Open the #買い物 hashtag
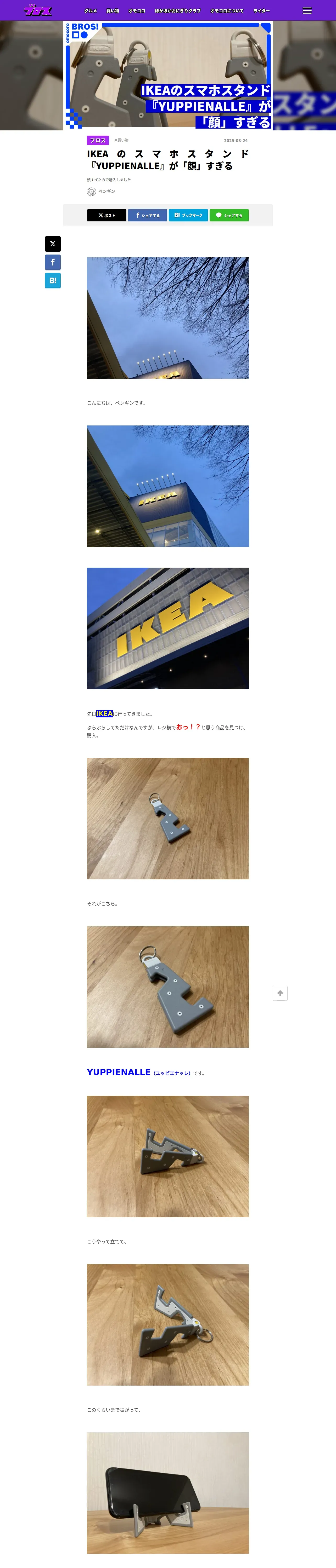This screenshot has height=1568, width=336. pos(121,140)
